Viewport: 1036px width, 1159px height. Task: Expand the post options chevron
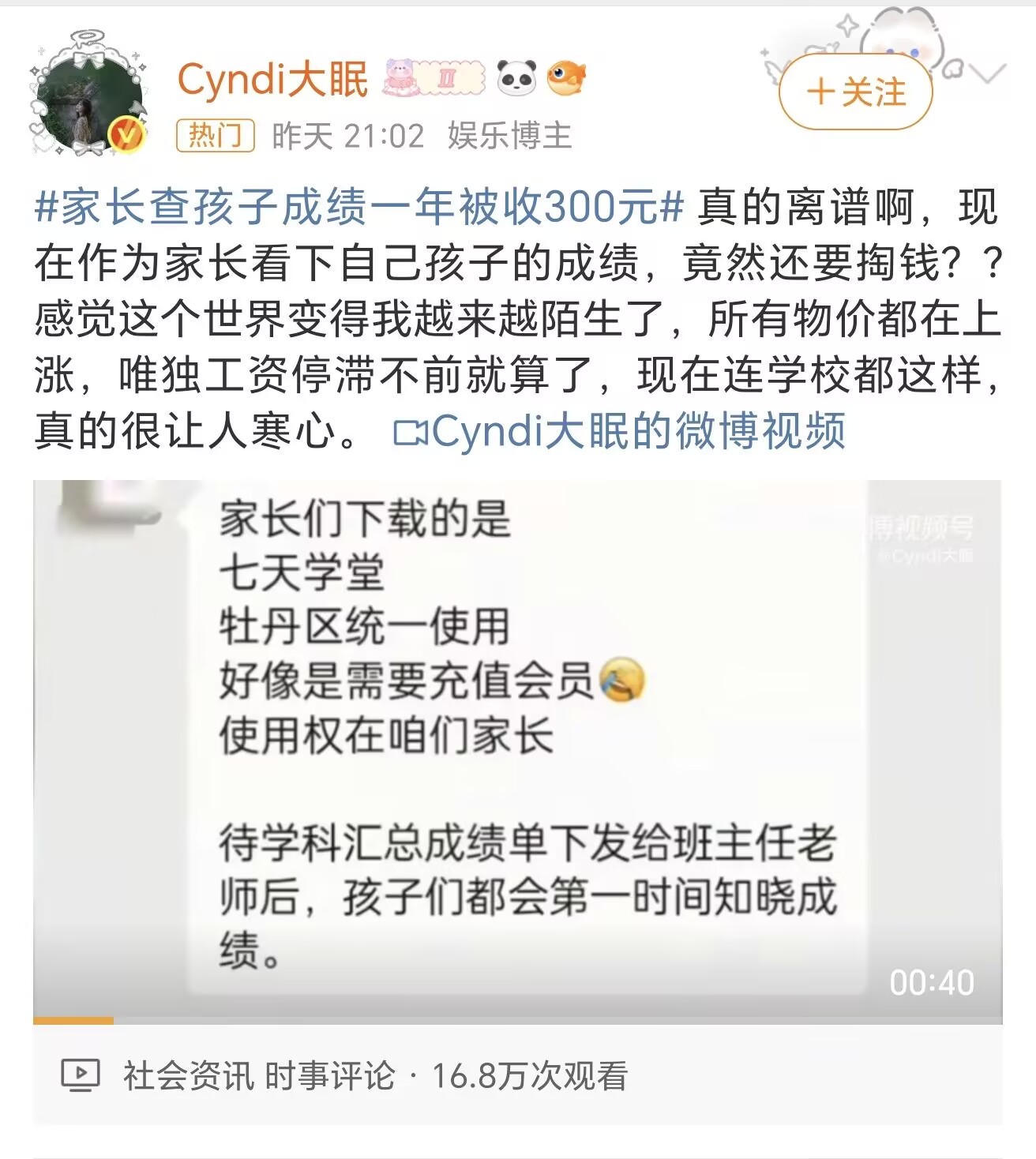pos(987,73)
